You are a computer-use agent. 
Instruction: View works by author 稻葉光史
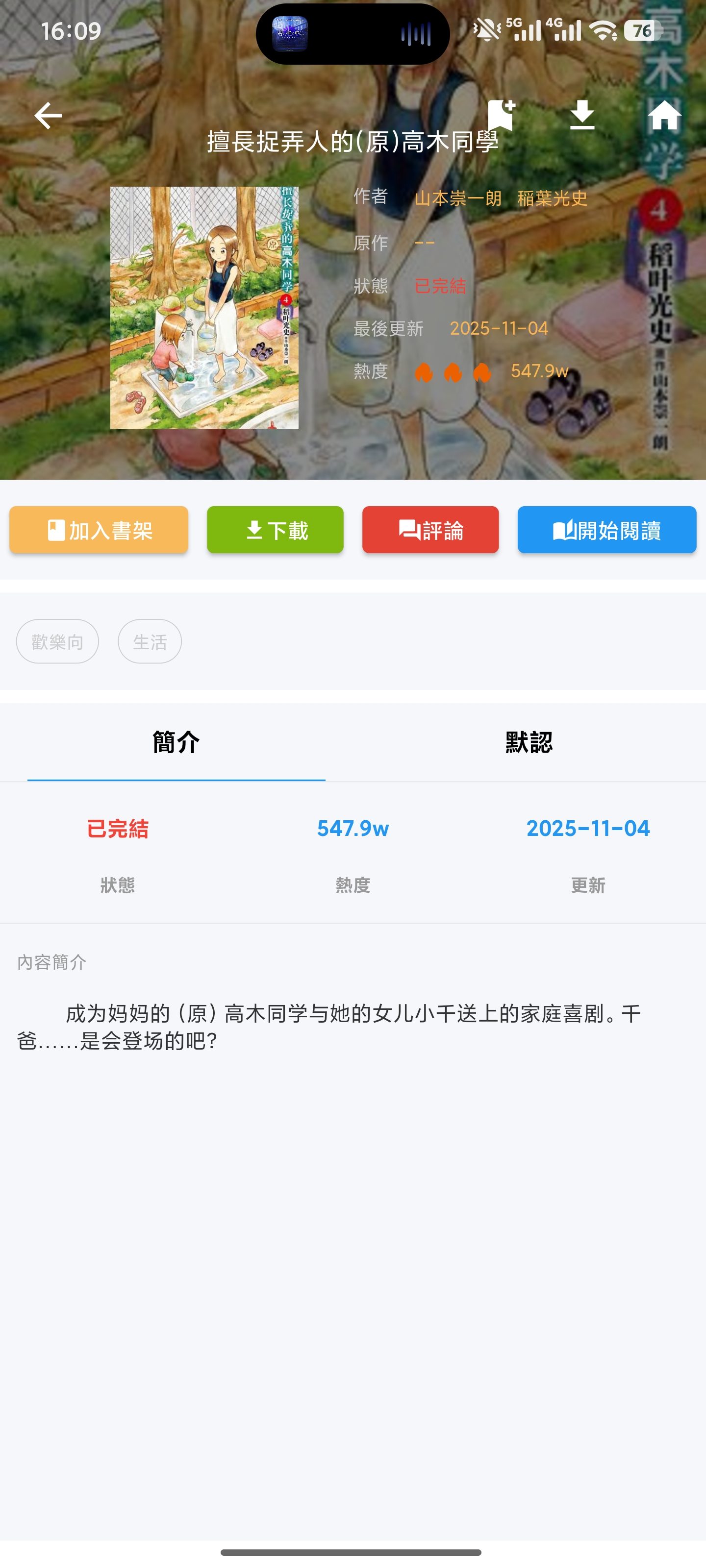pyautogui.click(x=552, y=198)
